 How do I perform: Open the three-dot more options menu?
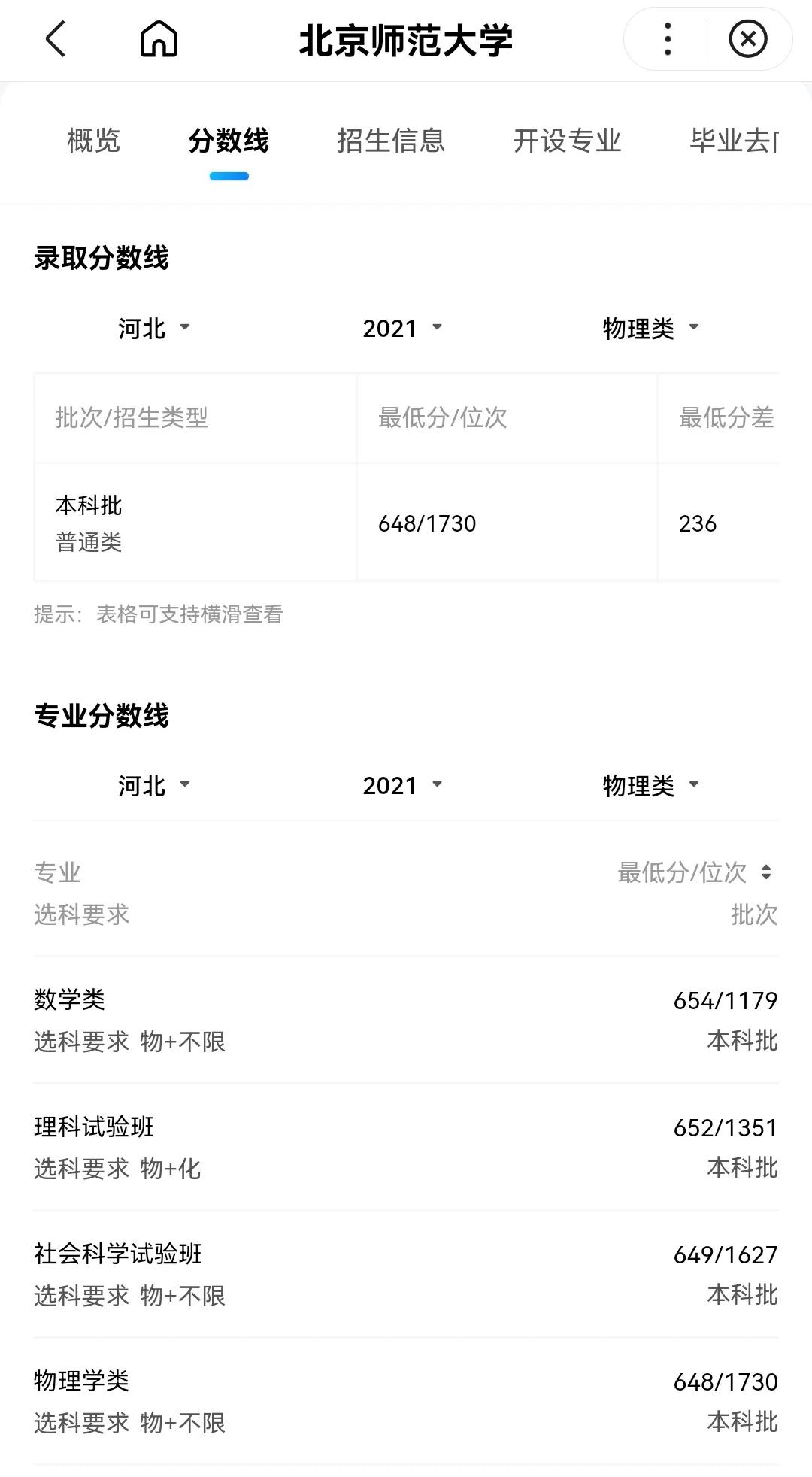pos(665,41)
